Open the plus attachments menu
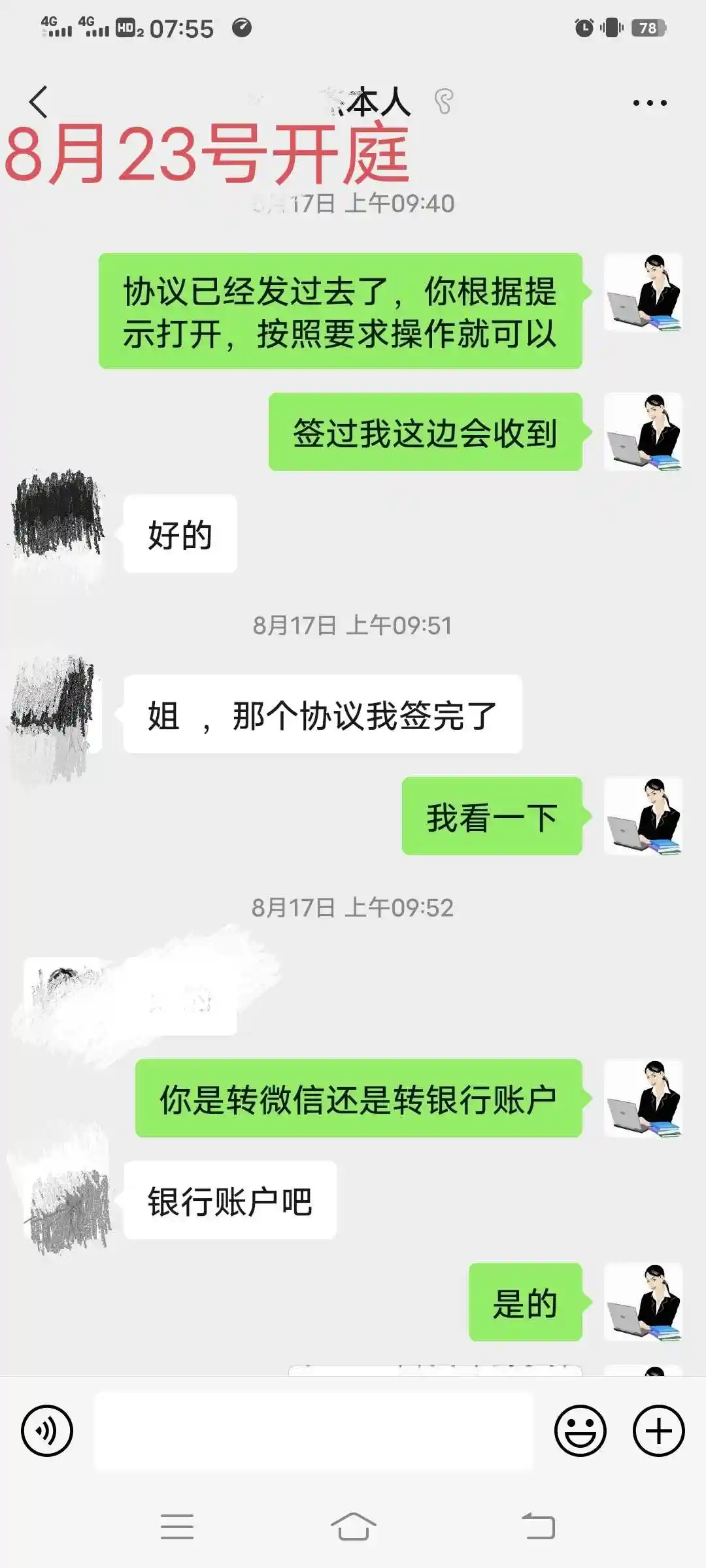The height and width of the screenshot is (1568, 706). click(x=658, y=1430)
